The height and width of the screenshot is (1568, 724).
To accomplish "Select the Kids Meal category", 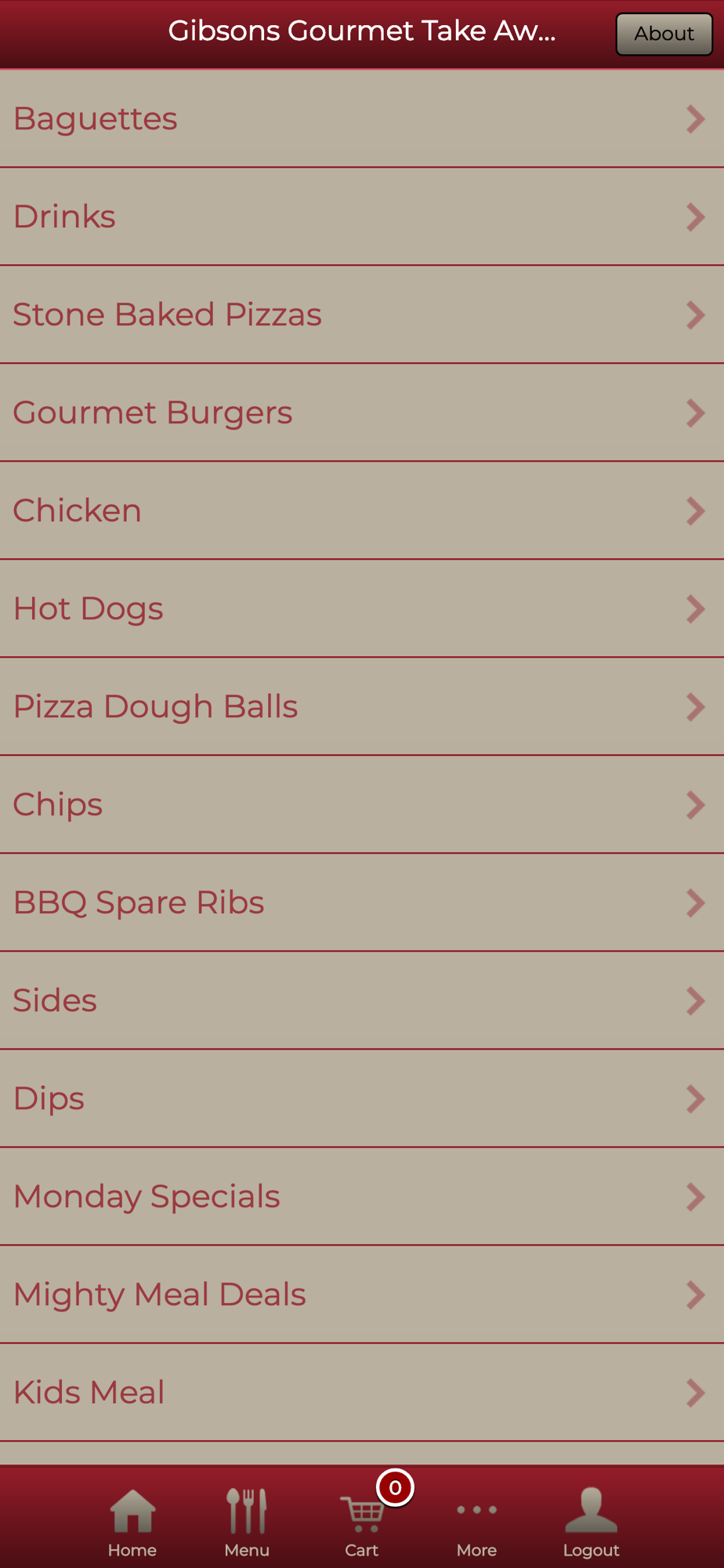I will click(x=360, y=1393).
